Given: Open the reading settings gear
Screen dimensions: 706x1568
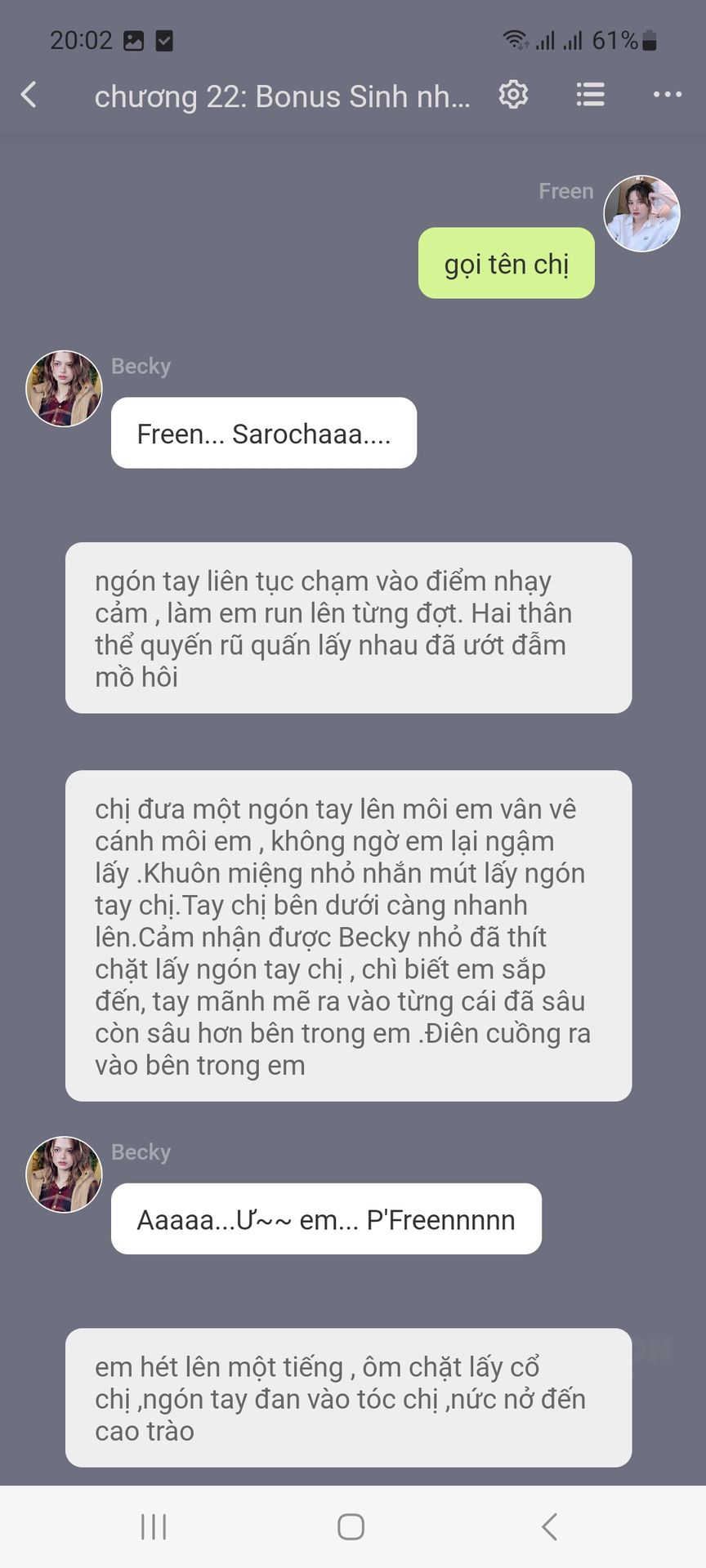Looking at the screenshot, I should click(x=513, y=96).
